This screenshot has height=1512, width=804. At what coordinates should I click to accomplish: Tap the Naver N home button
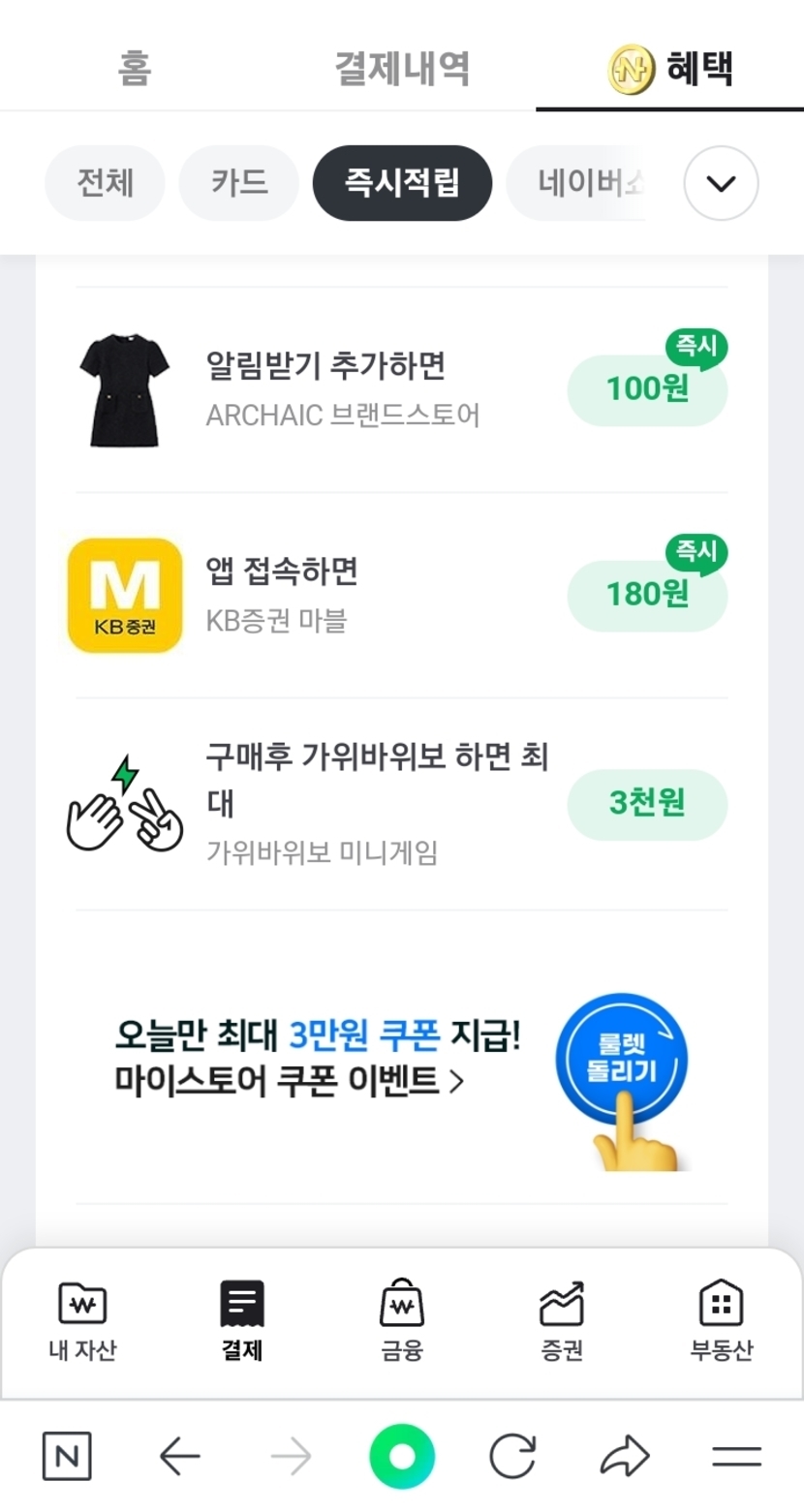[67, 1455]
